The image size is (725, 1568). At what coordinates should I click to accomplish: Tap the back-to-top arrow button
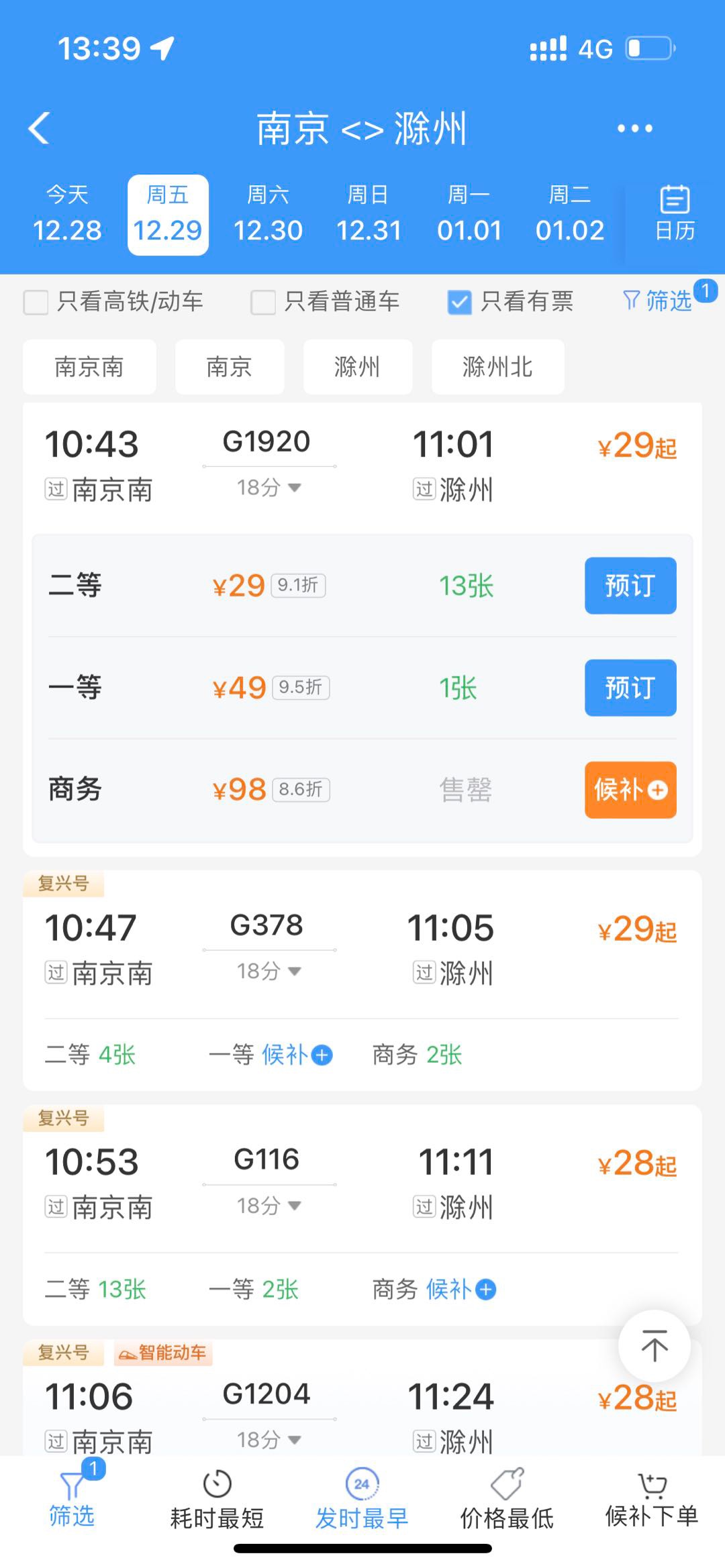click(655, 1346)
